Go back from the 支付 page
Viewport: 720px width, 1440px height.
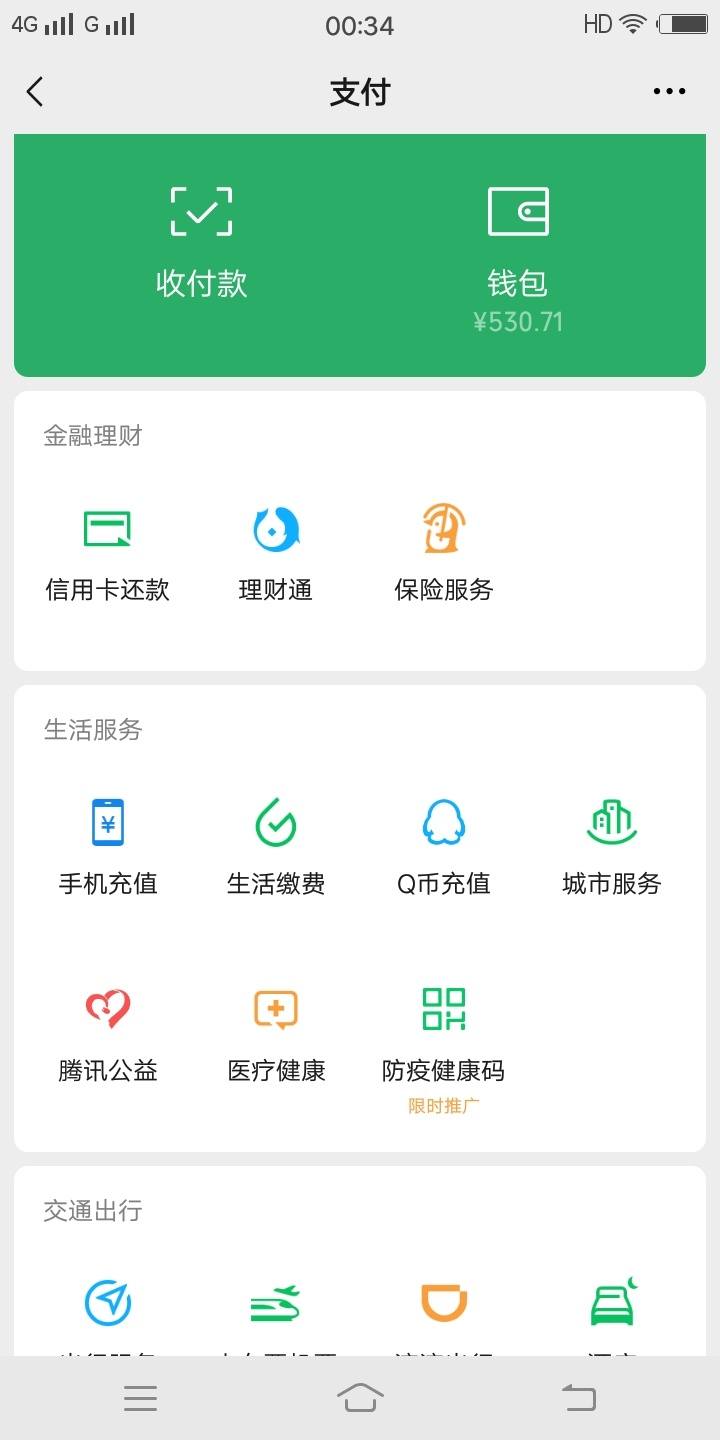coord(35,92)
